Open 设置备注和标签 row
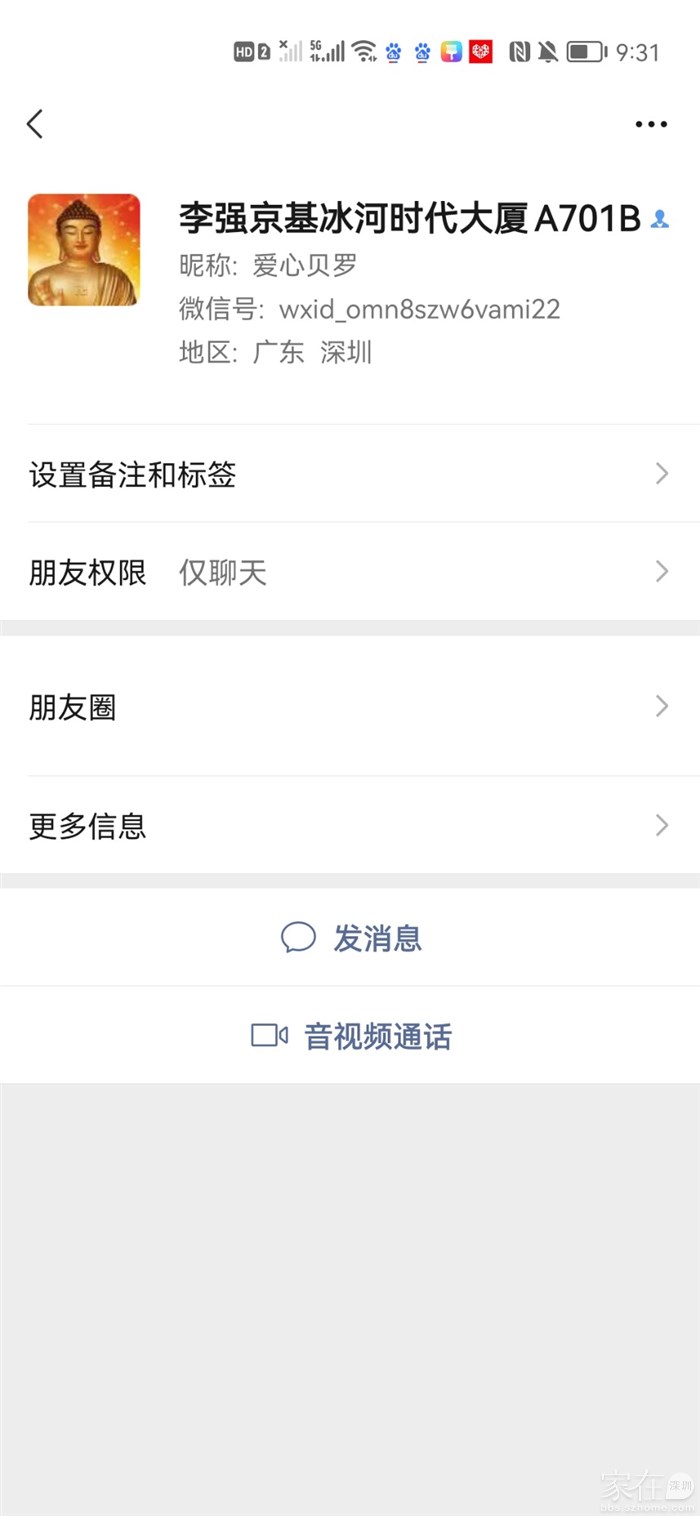700x1516 pixels. tap(349, 474)
